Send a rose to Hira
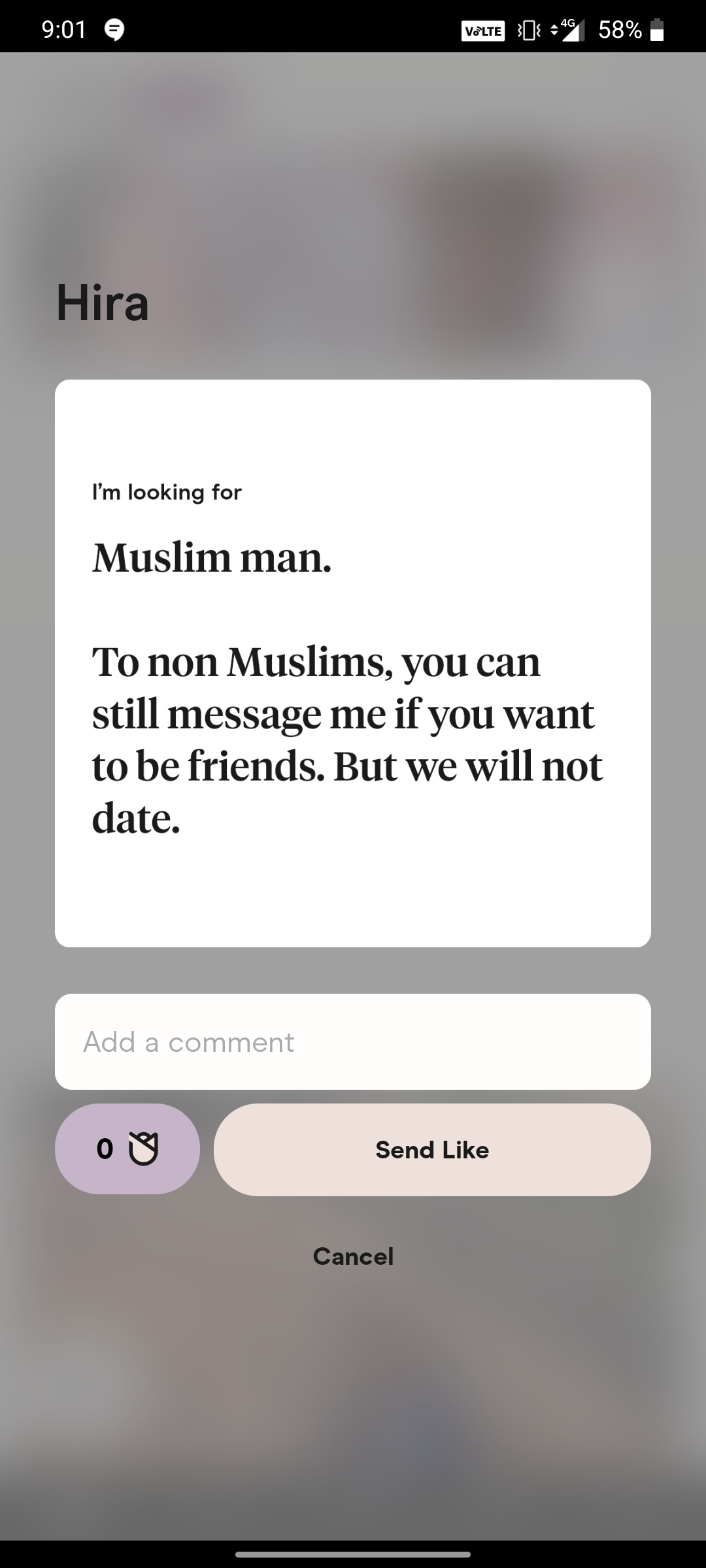 (x=127, y=1149)
